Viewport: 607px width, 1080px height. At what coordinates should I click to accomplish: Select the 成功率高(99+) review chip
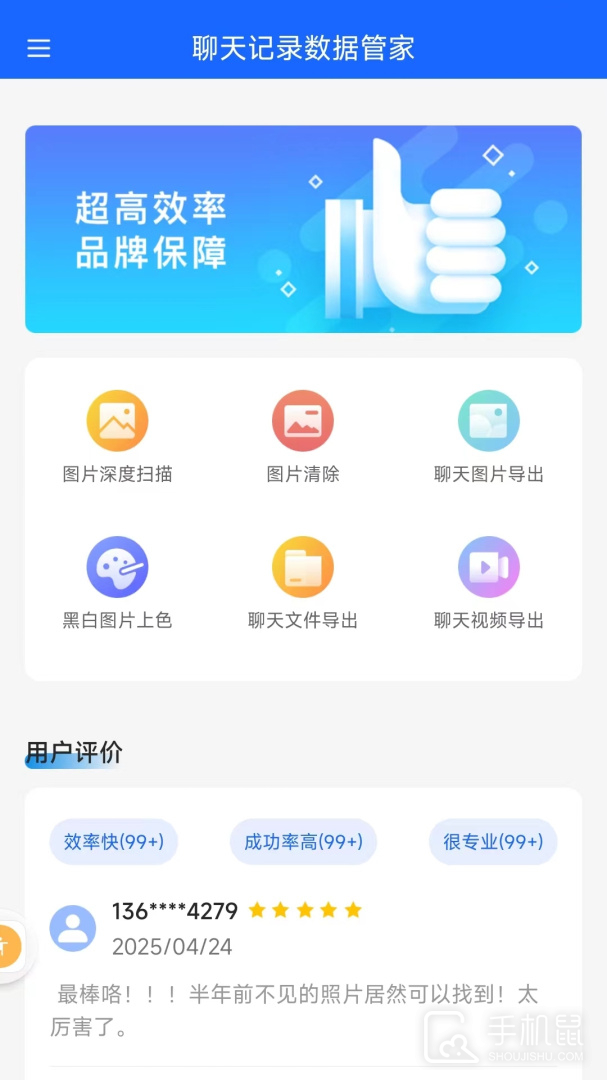point(303,842)
